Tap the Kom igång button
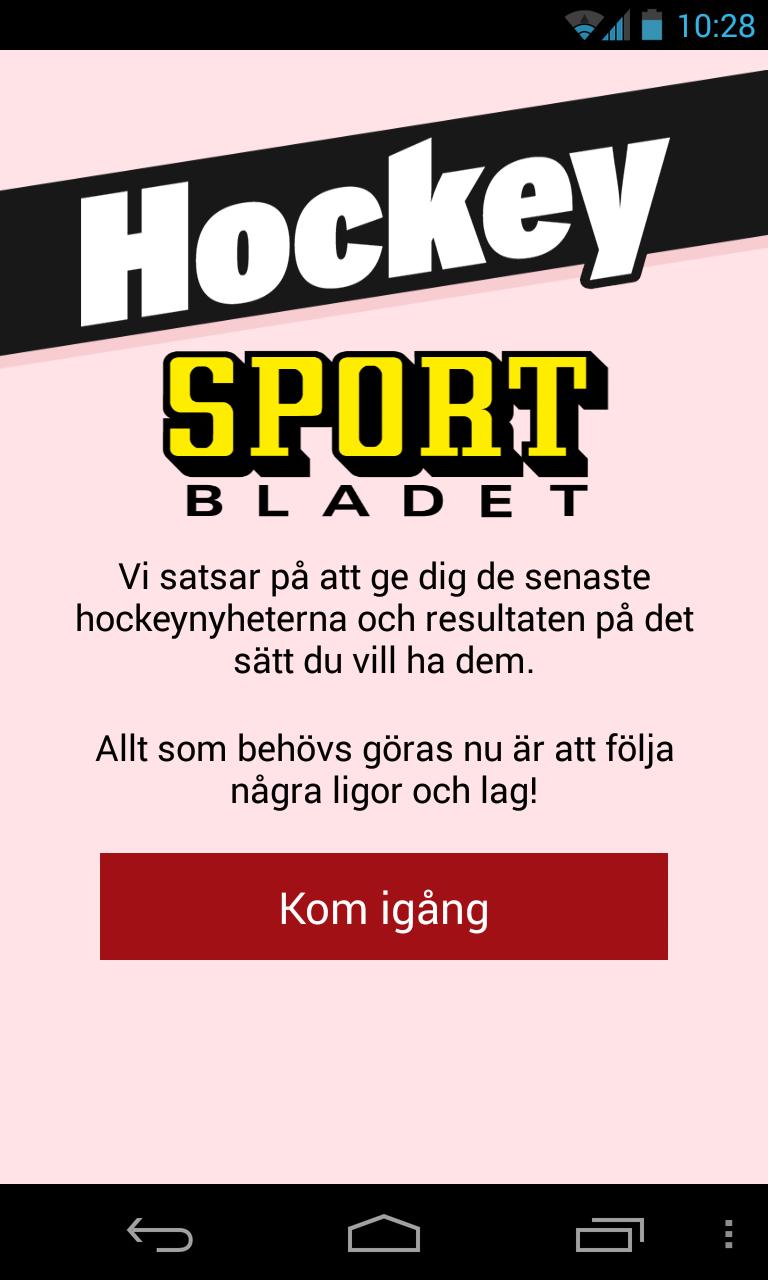Screen dimensions: 768x1280 384,906
